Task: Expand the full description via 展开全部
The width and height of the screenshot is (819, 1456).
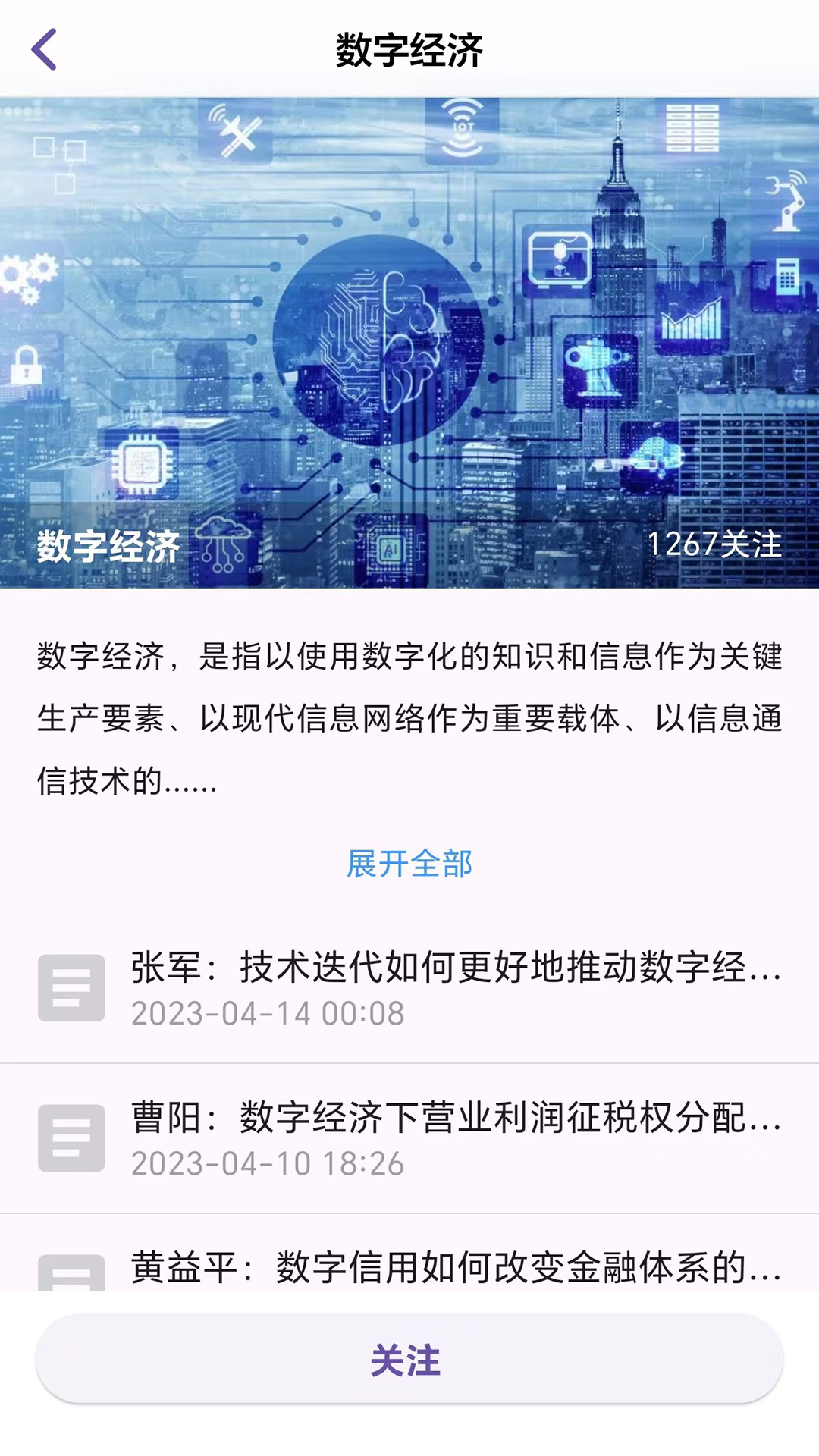Action: pyautogui.click(x=409, y=864)
